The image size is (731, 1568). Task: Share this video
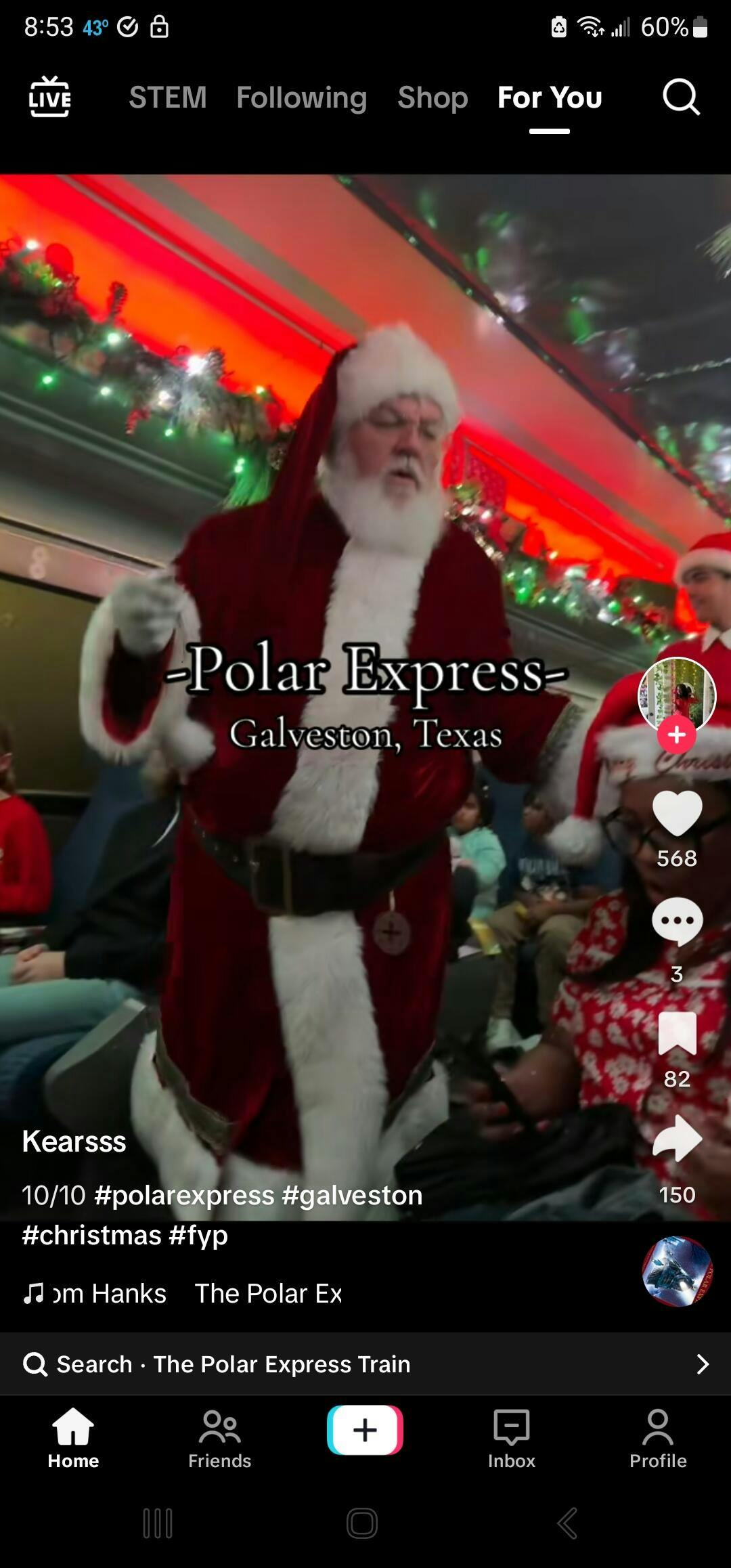(x=676, y=1139)
